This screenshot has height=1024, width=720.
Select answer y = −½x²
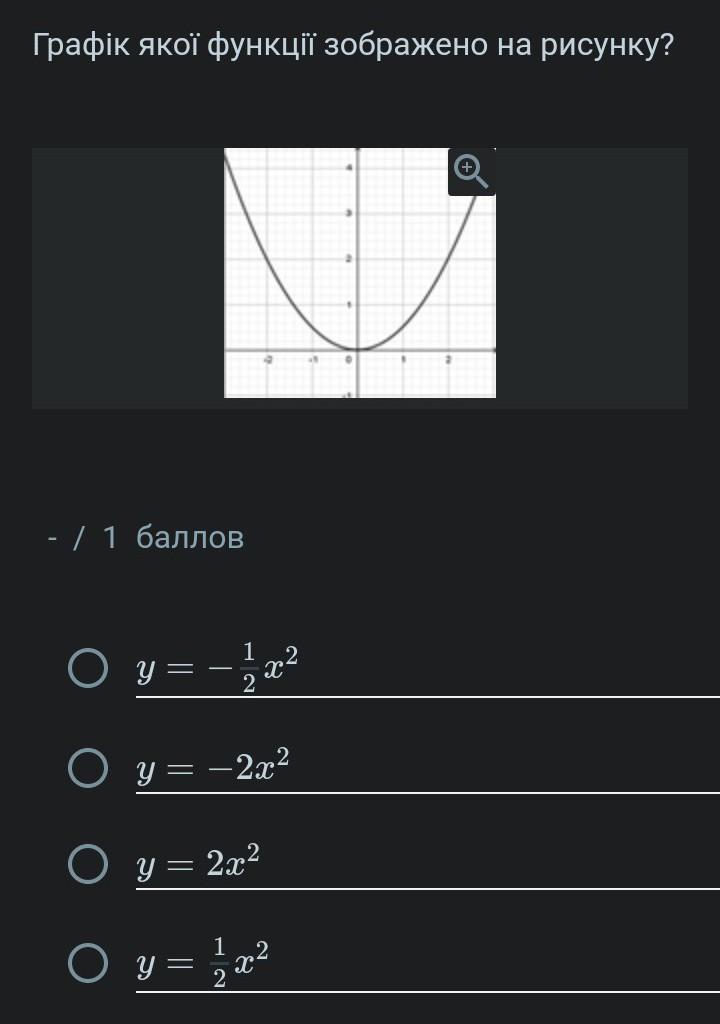click(87, 669)
